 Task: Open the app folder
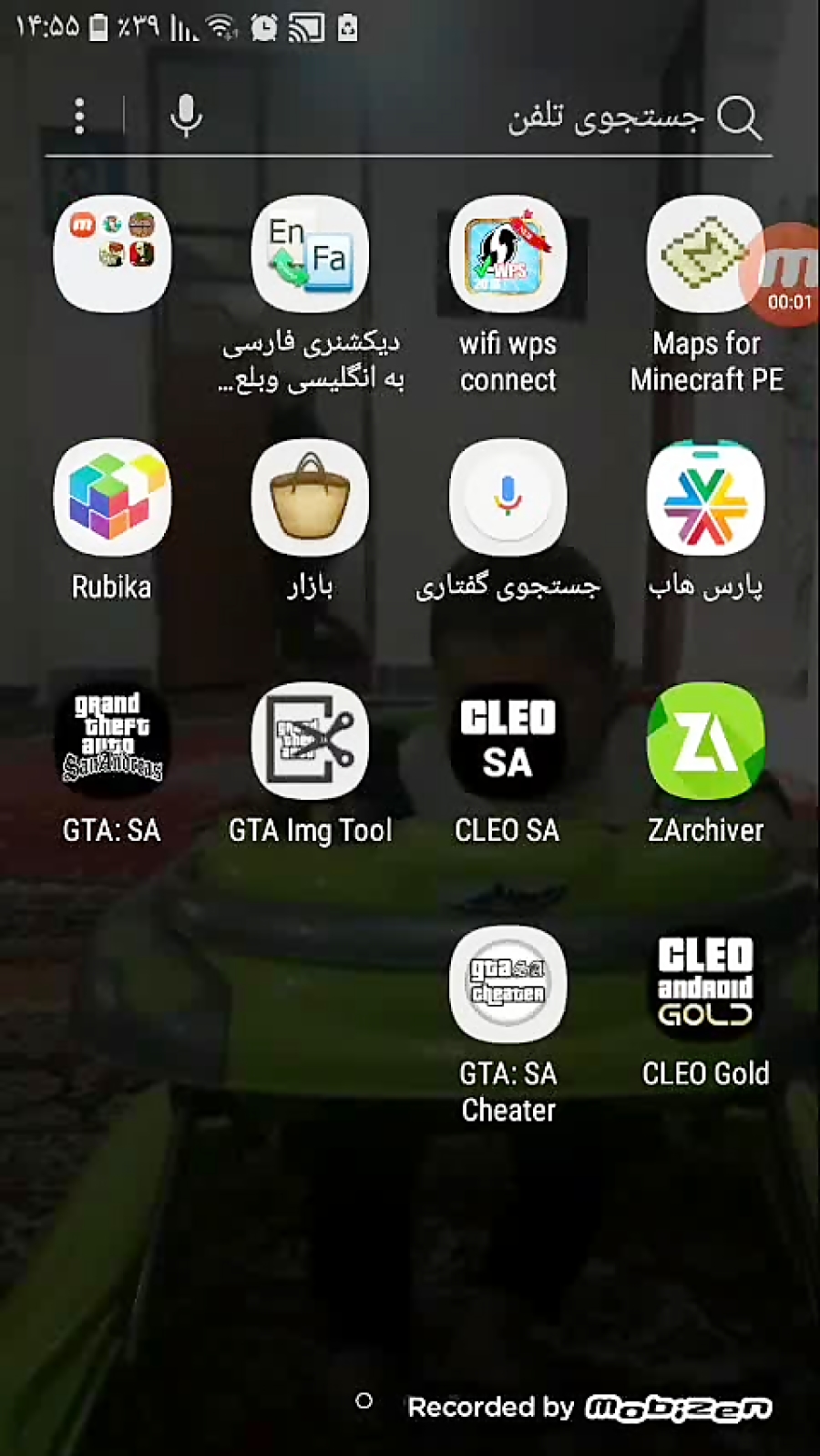(x=112, y=254)
